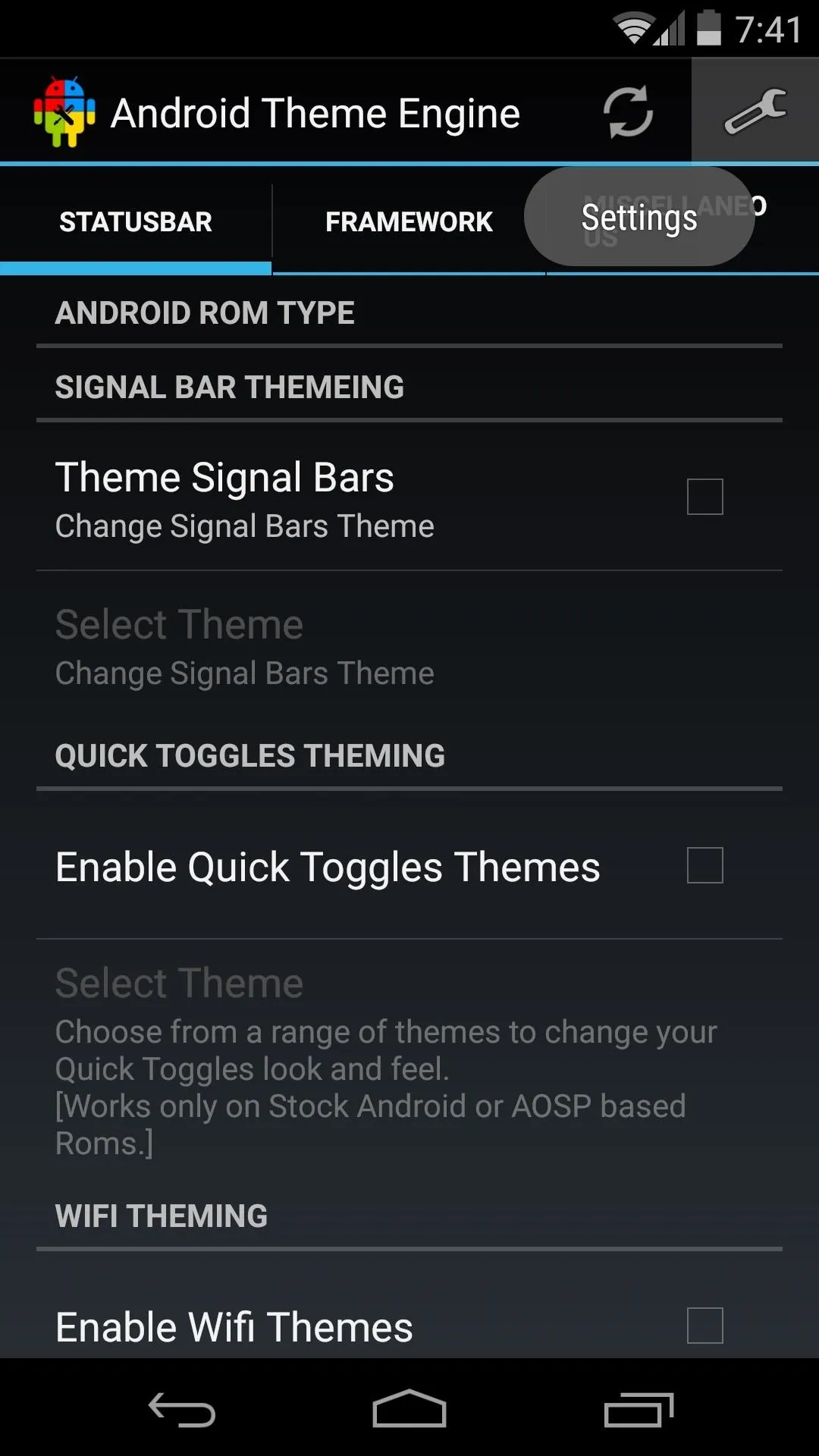
Task: Go back using the navigation bar
Action: 182,1410
